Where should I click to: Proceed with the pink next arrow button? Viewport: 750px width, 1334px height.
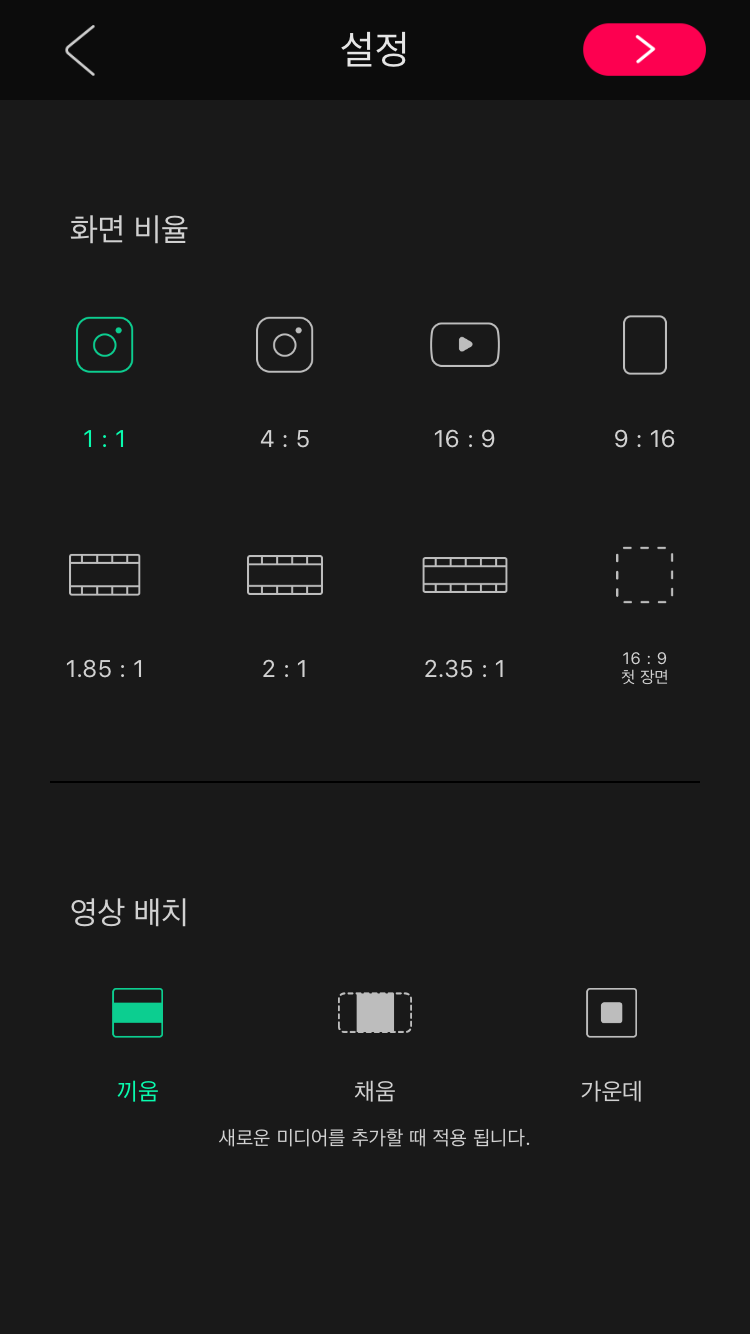(644, 50)
